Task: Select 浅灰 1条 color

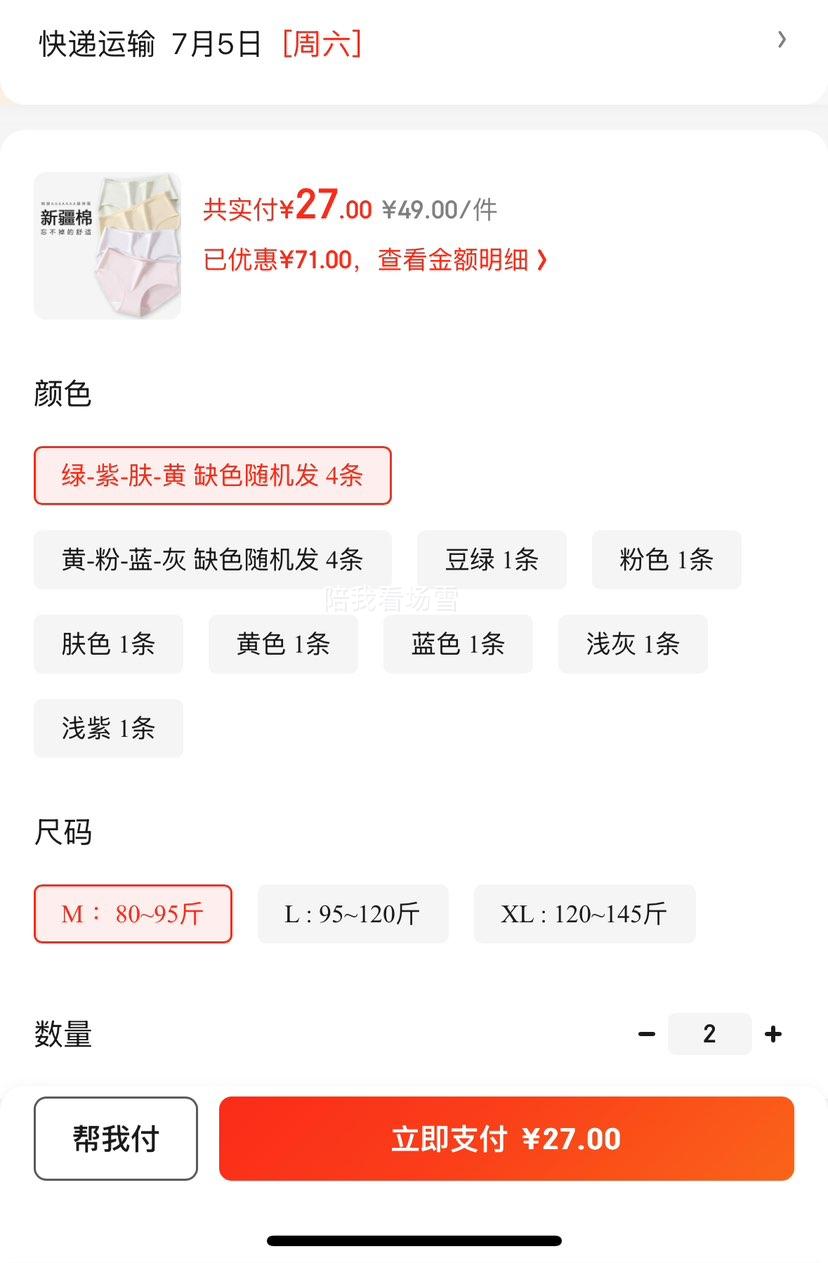Action: 632,644
